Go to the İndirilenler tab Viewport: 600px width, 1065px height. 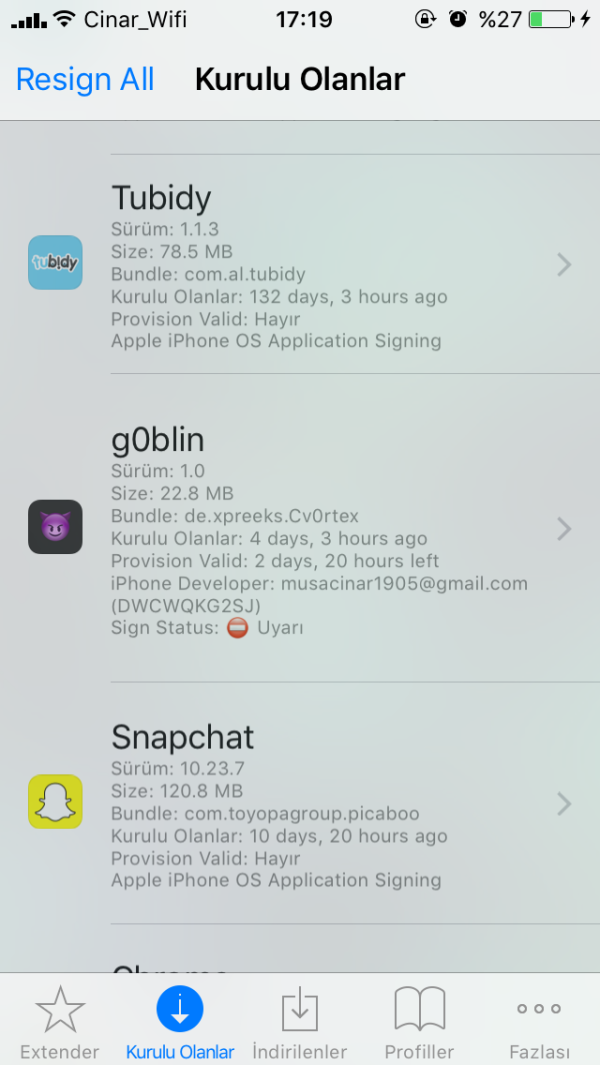[300, 1022]
